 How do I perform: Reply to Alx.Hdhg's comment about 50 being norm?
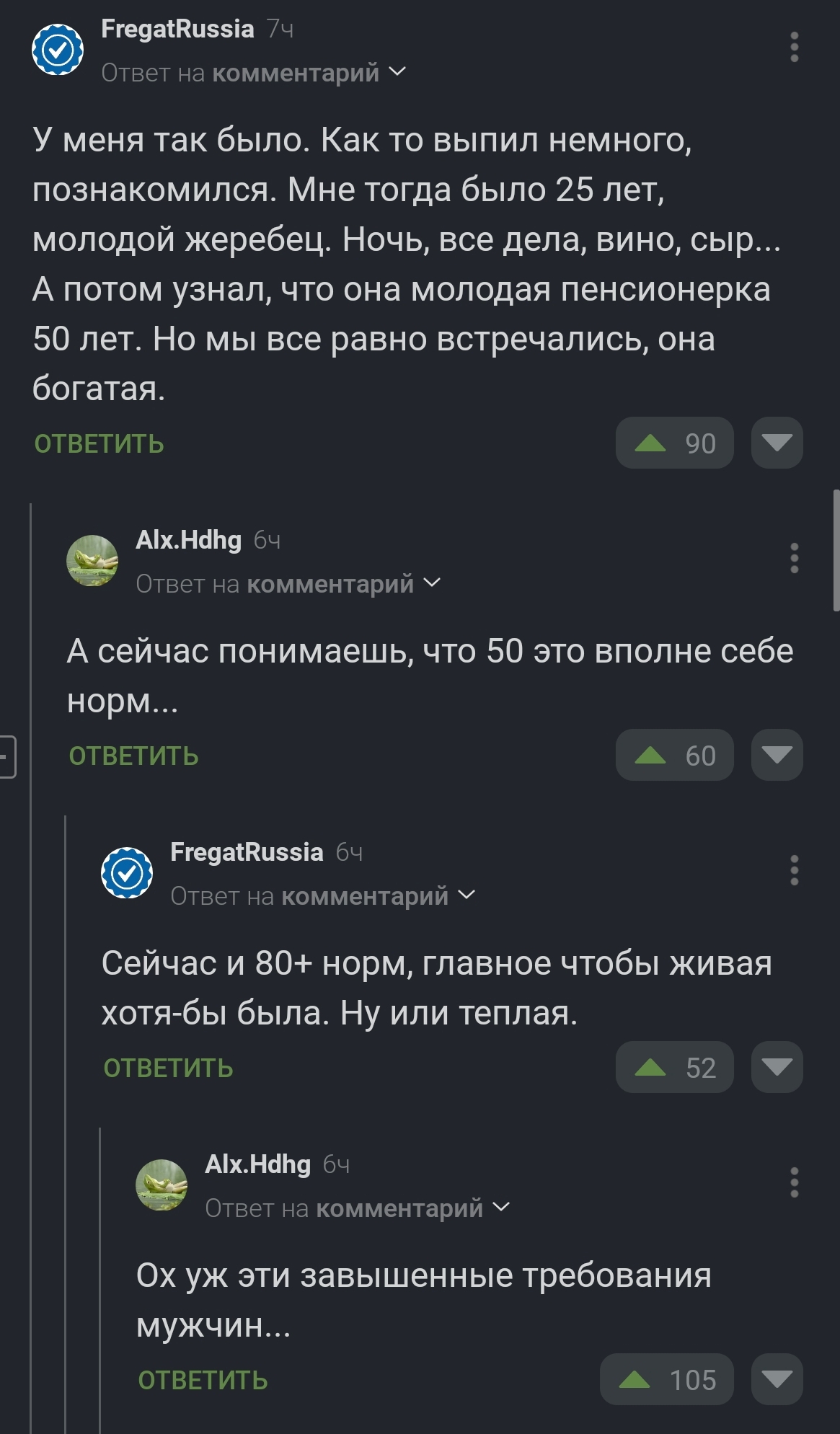(133, 756)
